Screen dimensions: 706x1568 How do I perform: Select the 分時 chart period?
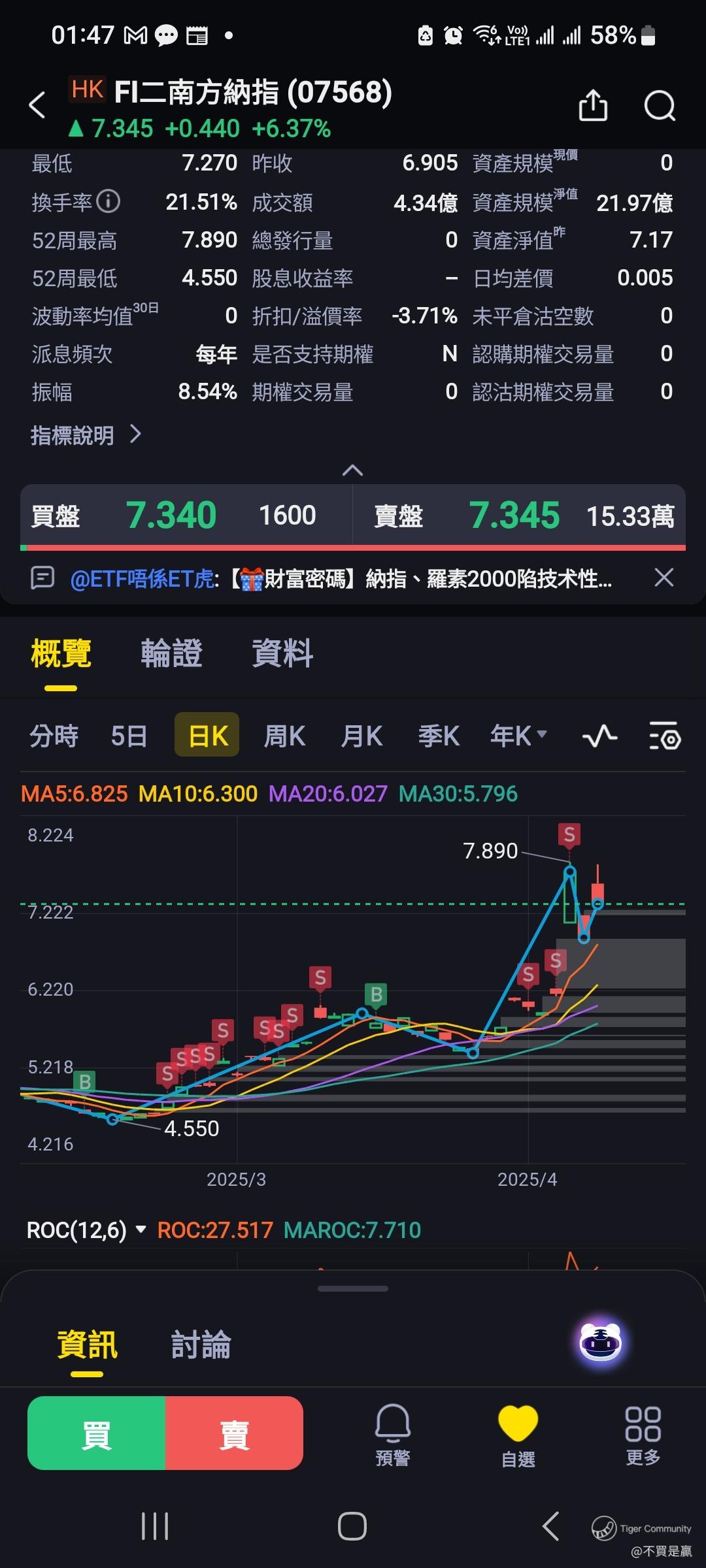point(54,736)
